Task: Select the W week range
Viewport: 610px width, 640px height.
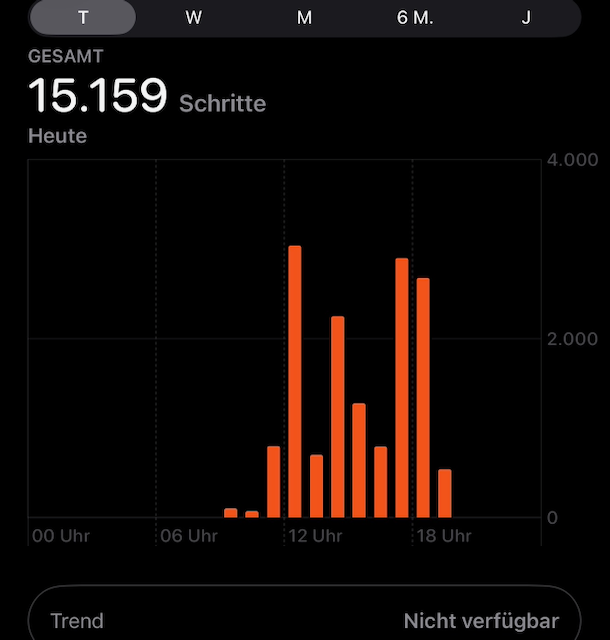Action: click(194, 18)
